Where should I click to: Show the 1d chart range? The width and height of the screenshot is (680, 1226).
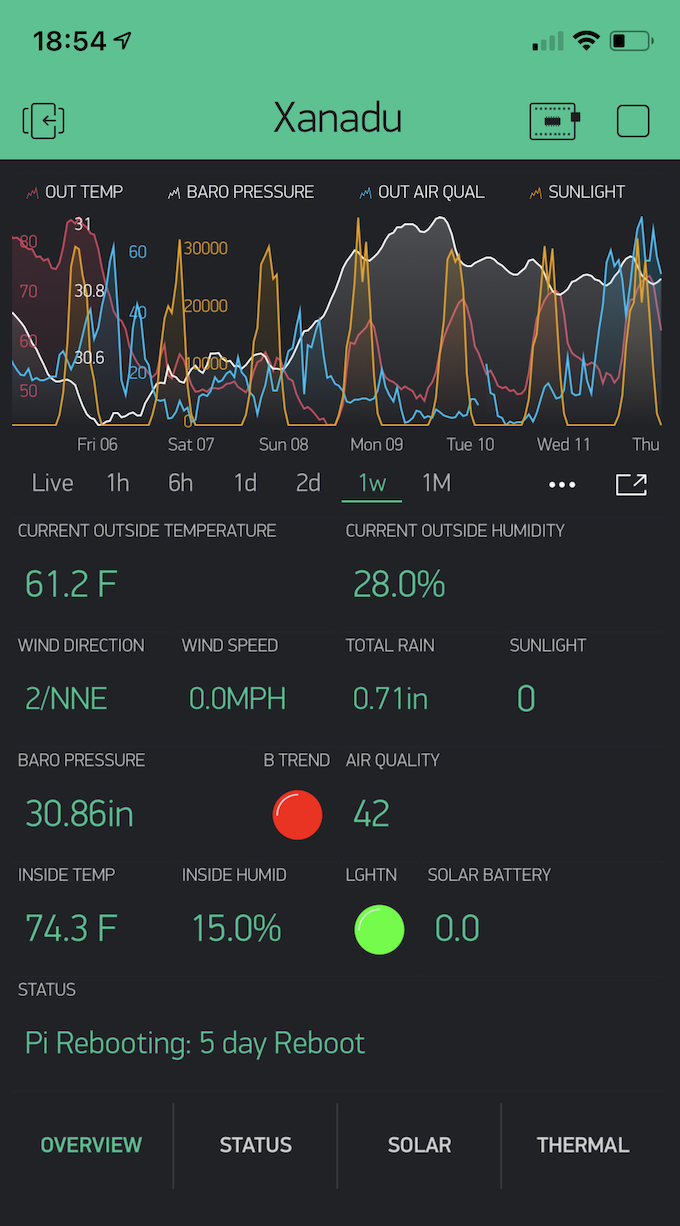[245, 483]
